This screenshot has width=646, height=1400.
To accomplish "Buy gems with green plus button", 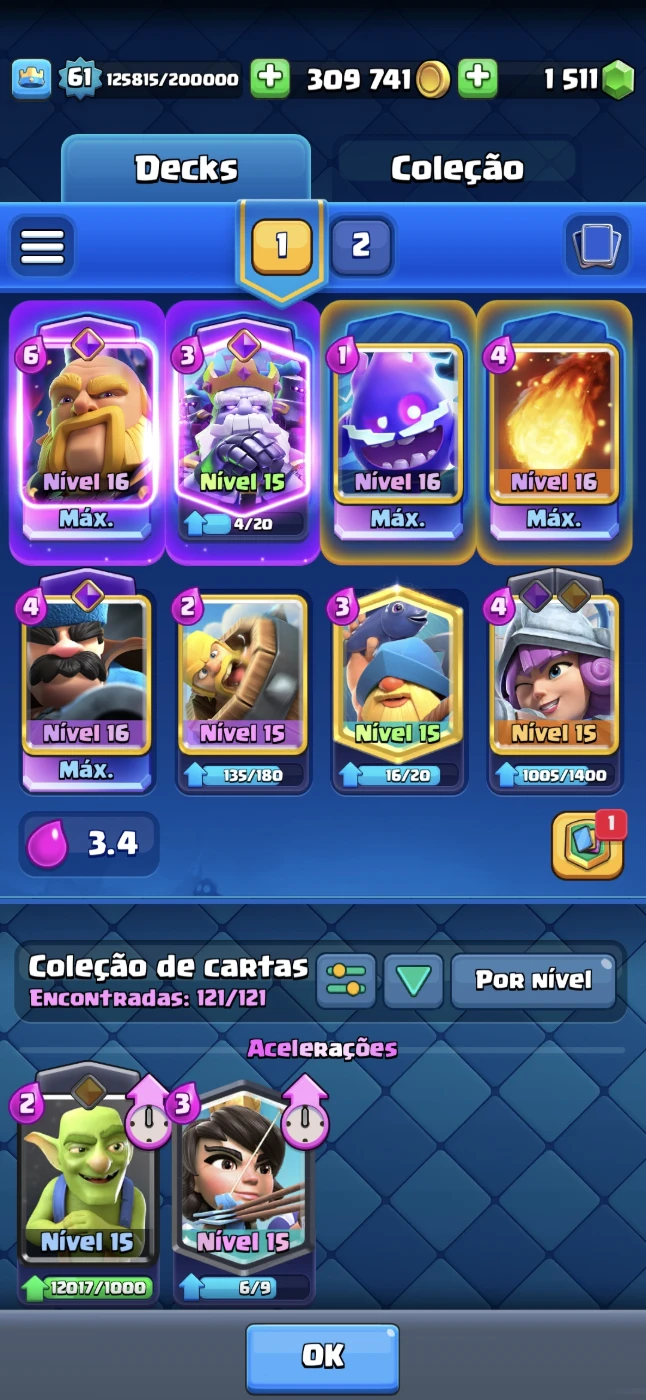I will [478, 79].
